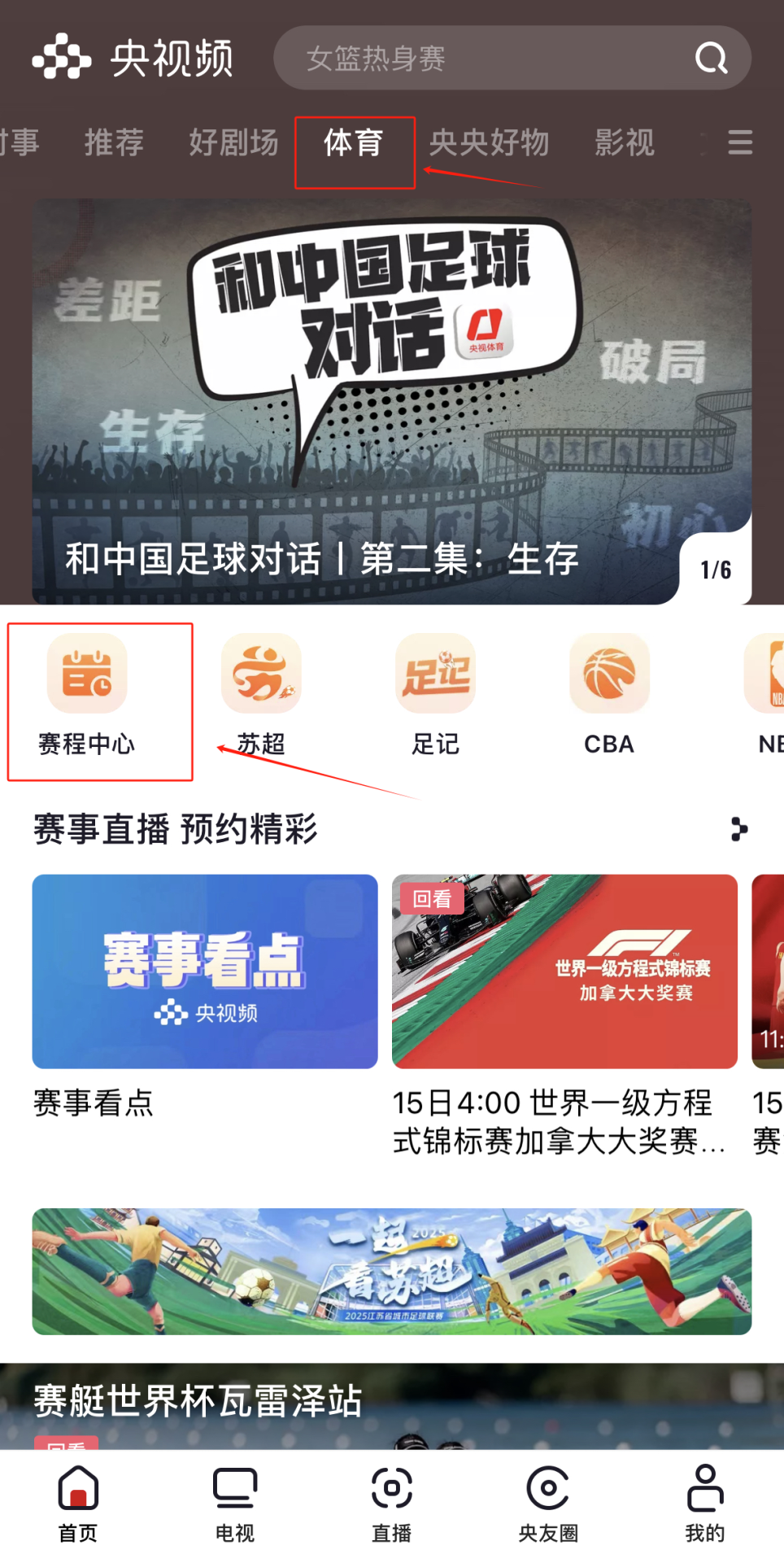Viewport: 784px width, 1563px height.
Task: Switch to the 推荐 tab
Action: (114, 142)
